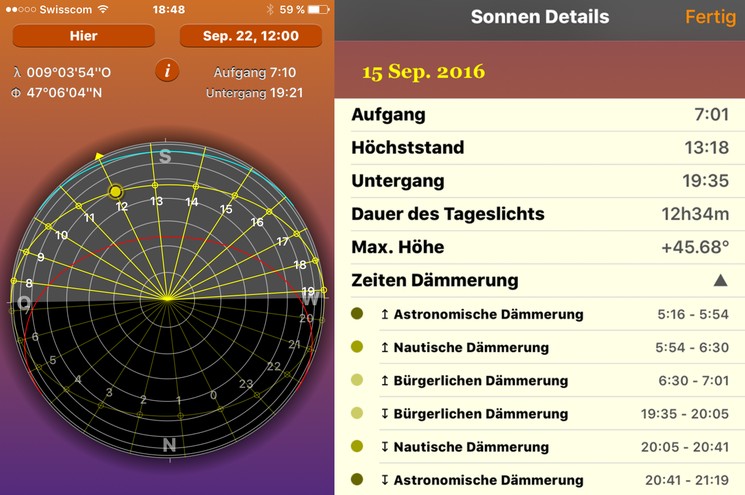Tap the Hier location button
Image resolution: width=745 pixels, height=495 pixels.
click(x=84, y=36)
